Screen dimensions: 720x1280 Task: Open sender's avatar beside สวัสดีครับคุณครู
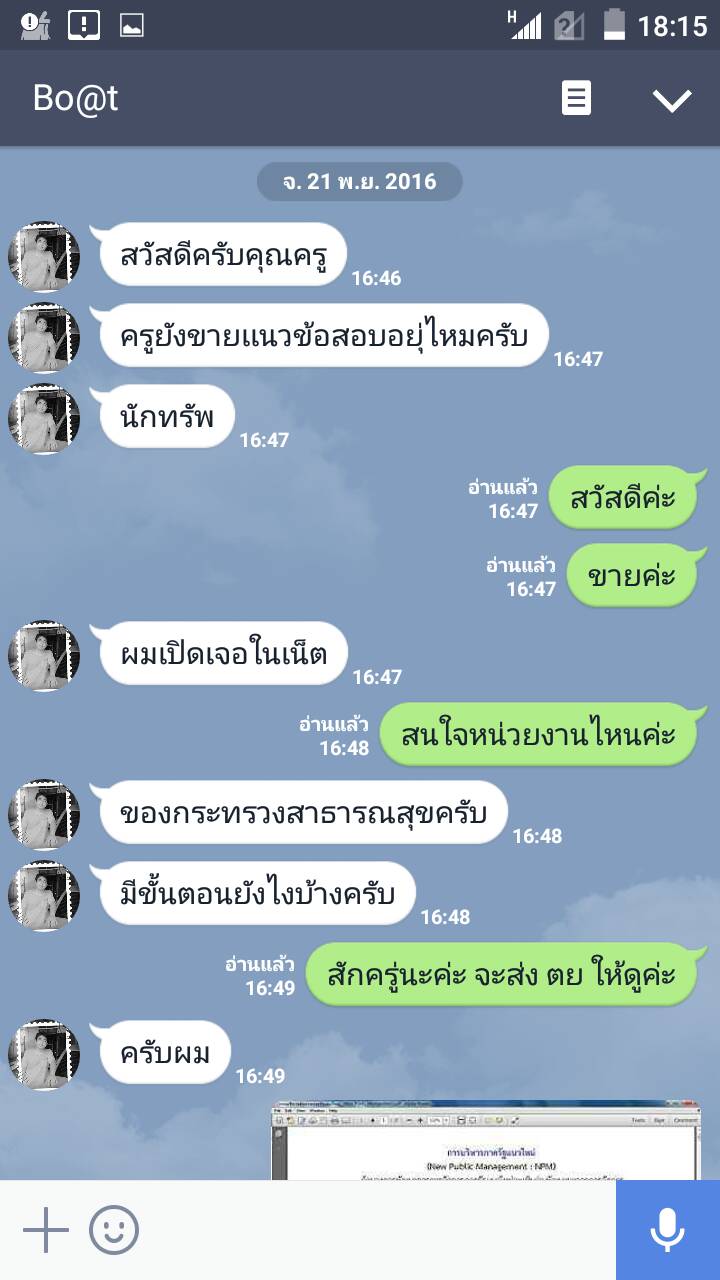point(44,257)
